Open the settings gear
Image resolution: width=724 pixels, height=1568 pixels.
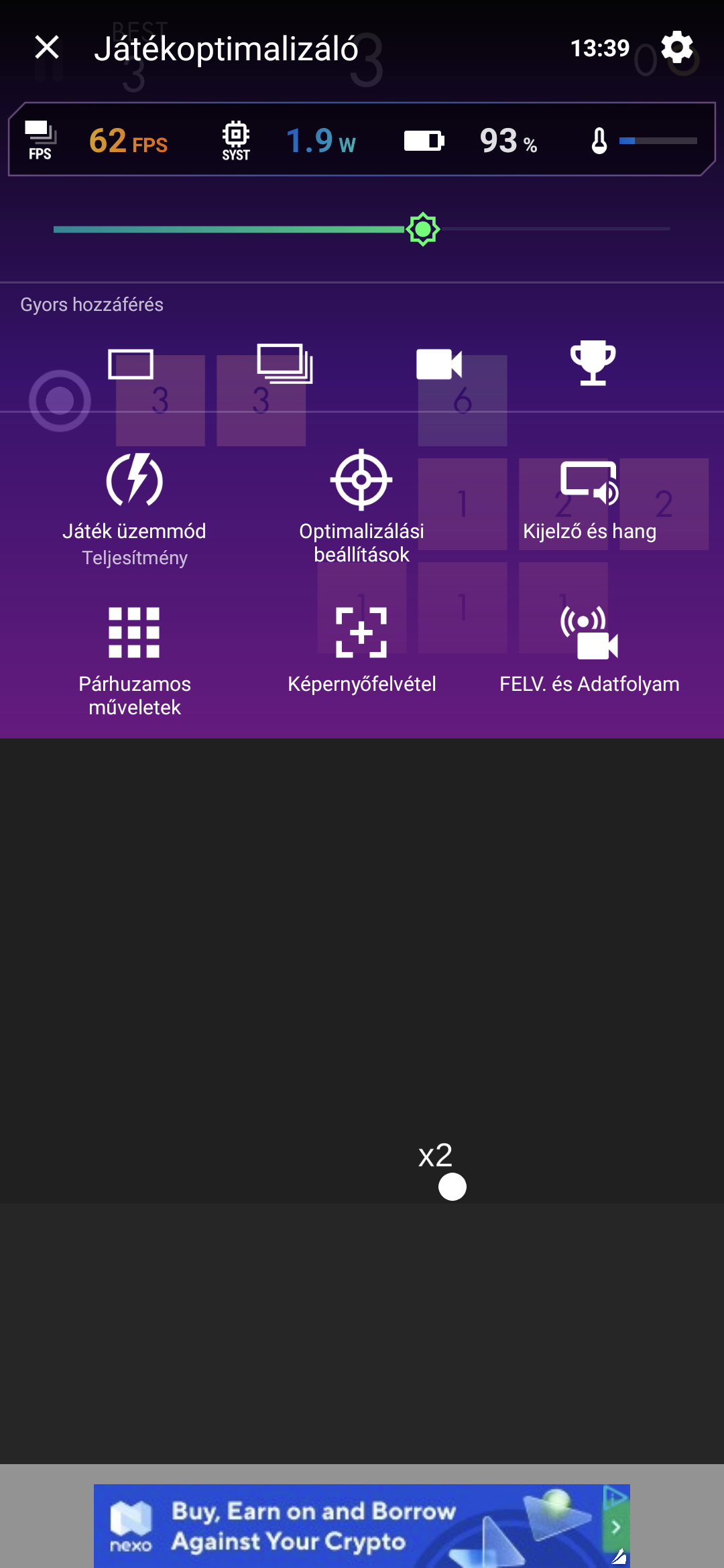point(677,48)
